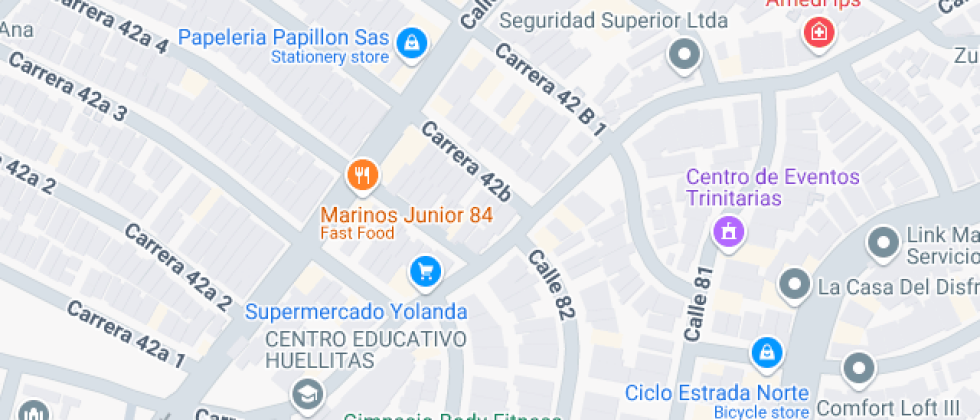
Task: Select the Centro de Eventos Trinitarias pin
Action: click(729, 233)
